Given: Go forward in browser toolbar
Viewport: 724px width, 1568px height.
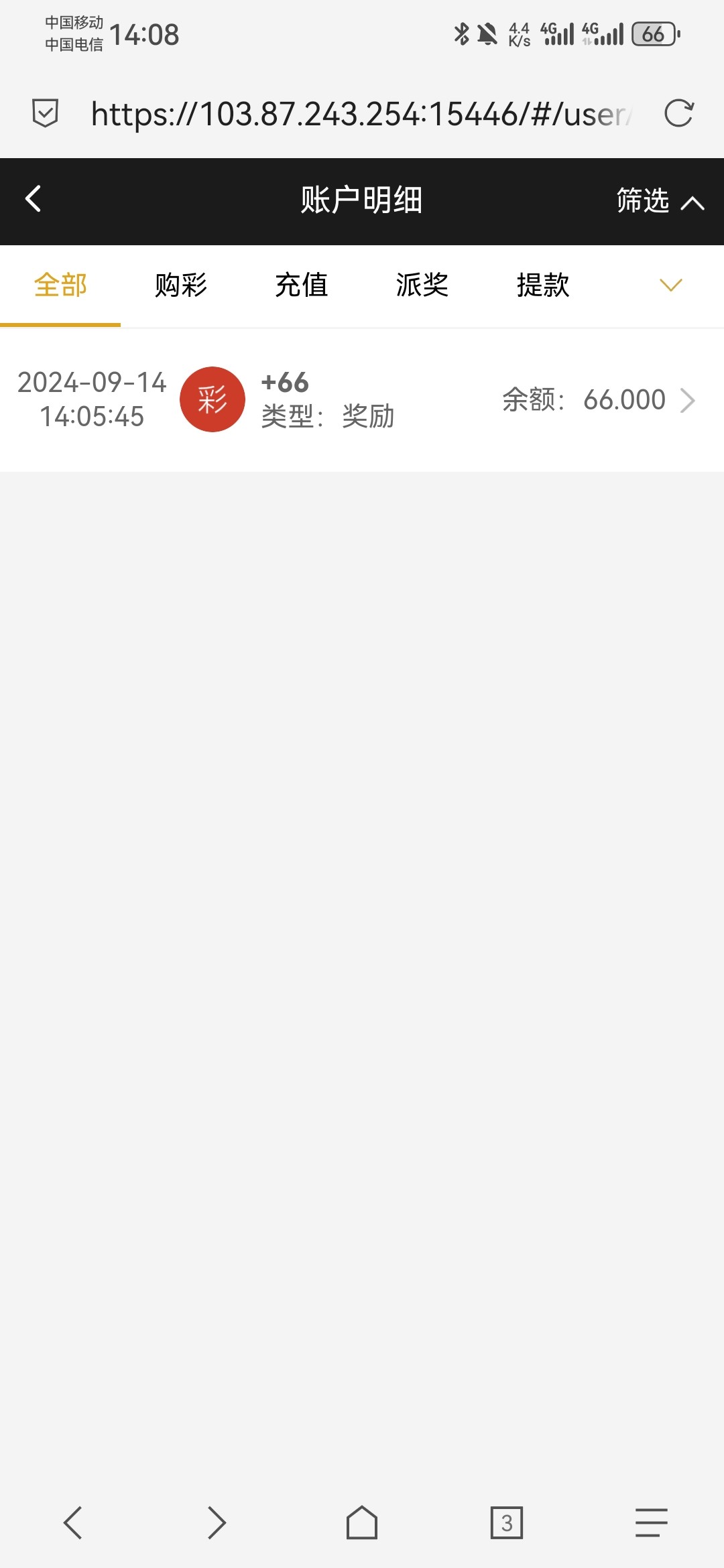Looking at the screenshot, I should pyautogui.click(x=217, y=1523).
